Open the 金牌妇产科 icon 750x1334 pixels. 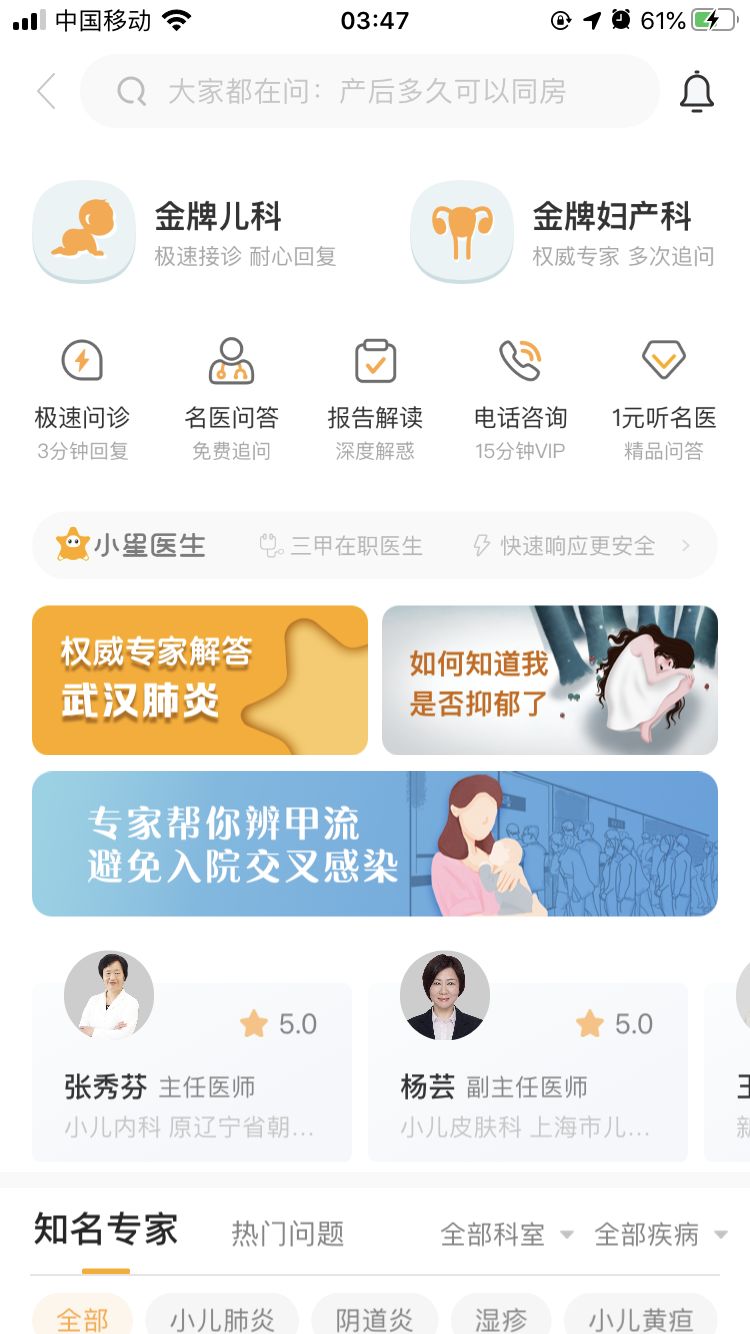(x=461, y=232)
